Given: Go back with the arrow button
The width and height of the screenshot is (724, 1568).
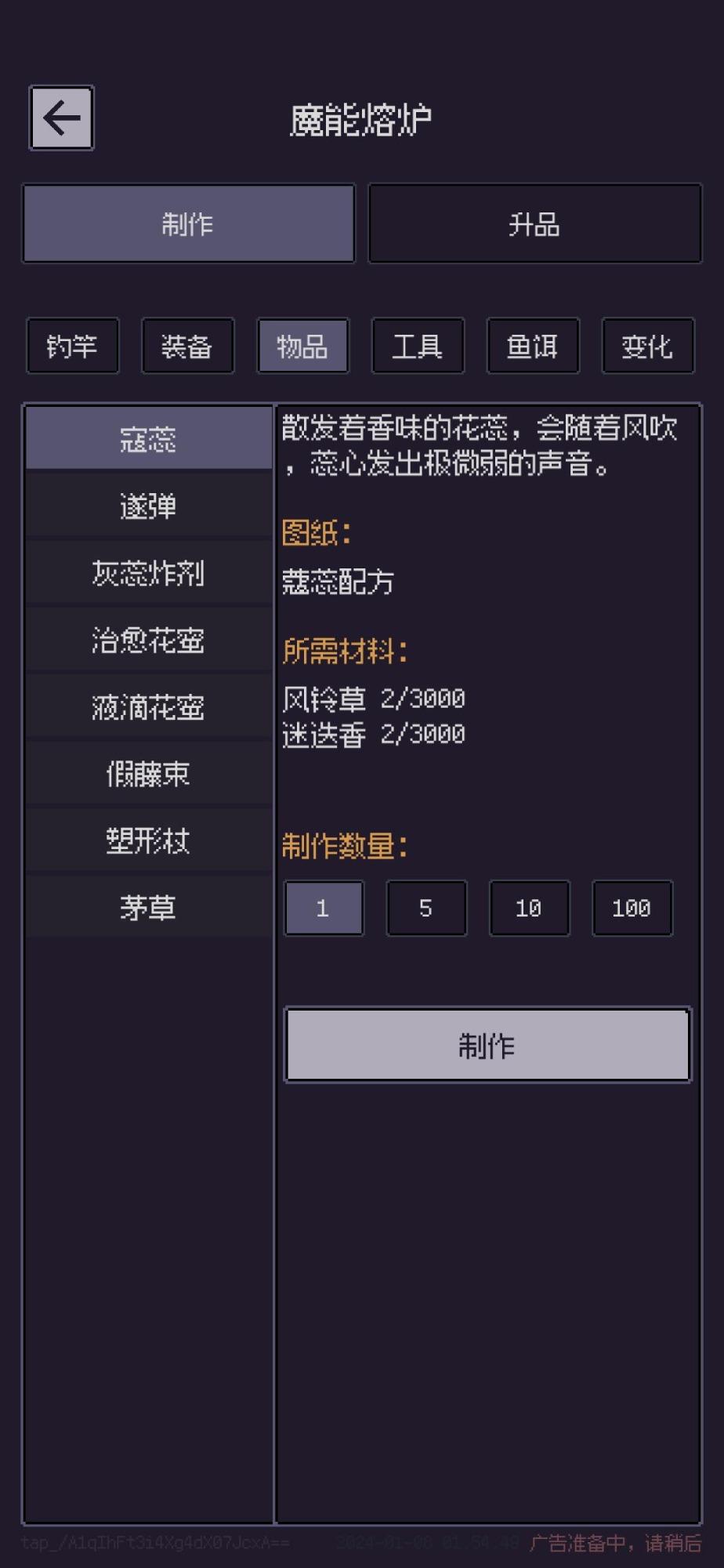Looking at the screenshot, I should tap(61, 118).
